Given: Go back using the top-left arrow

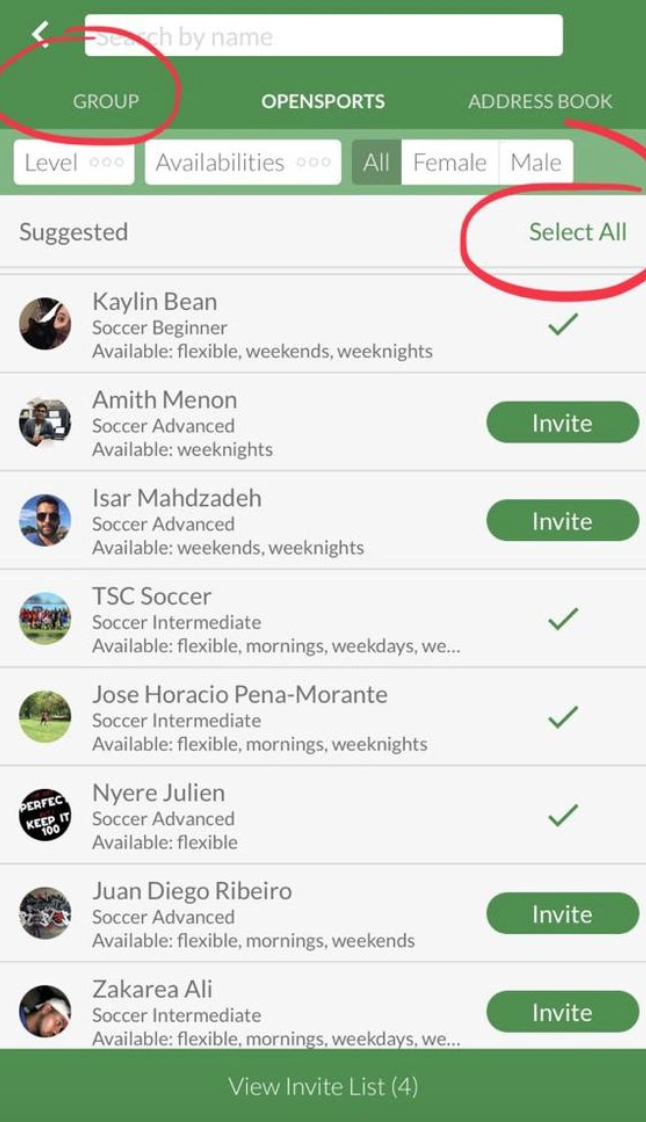Looking at the screenshot, I should (x=40, y=34).
